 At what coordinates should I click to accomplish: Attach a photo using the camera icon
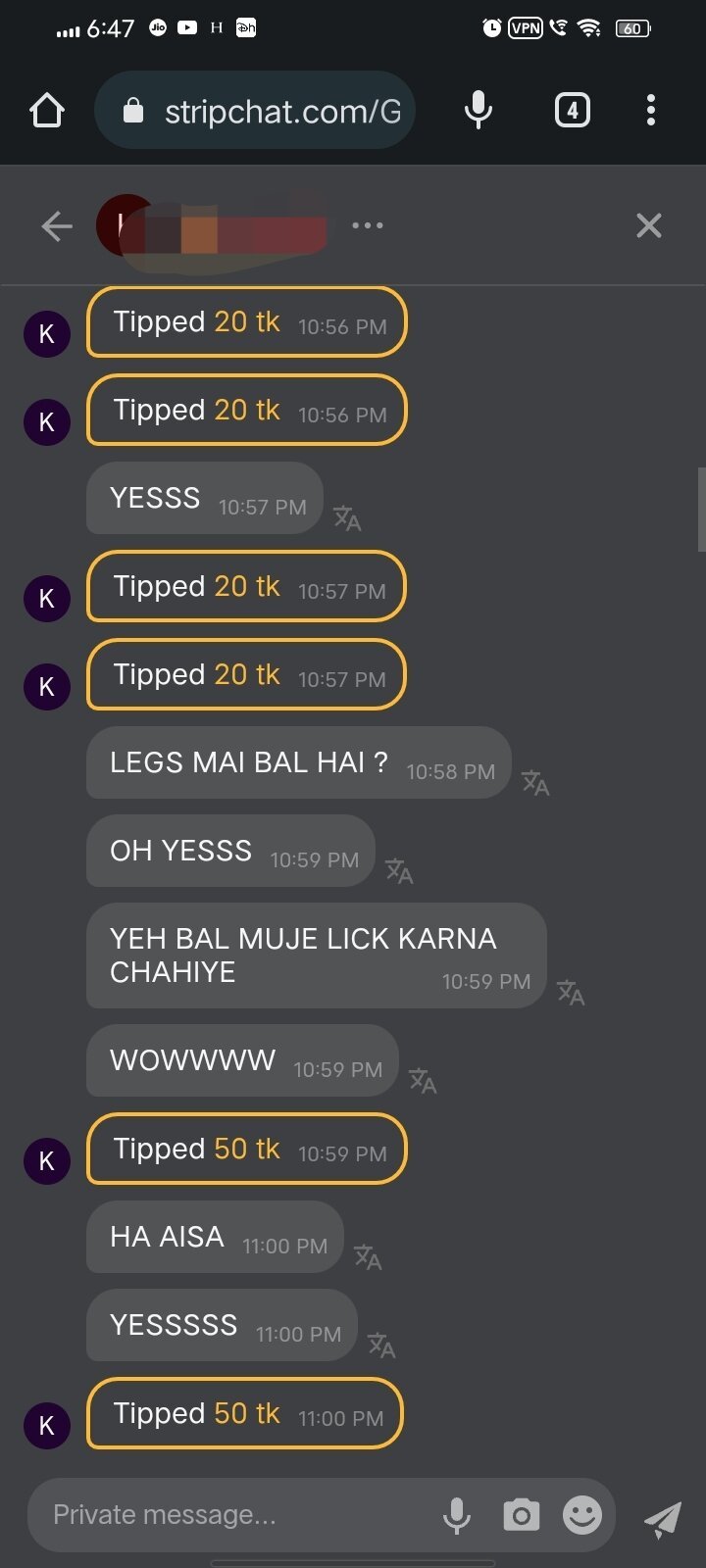coord(521,1515)
